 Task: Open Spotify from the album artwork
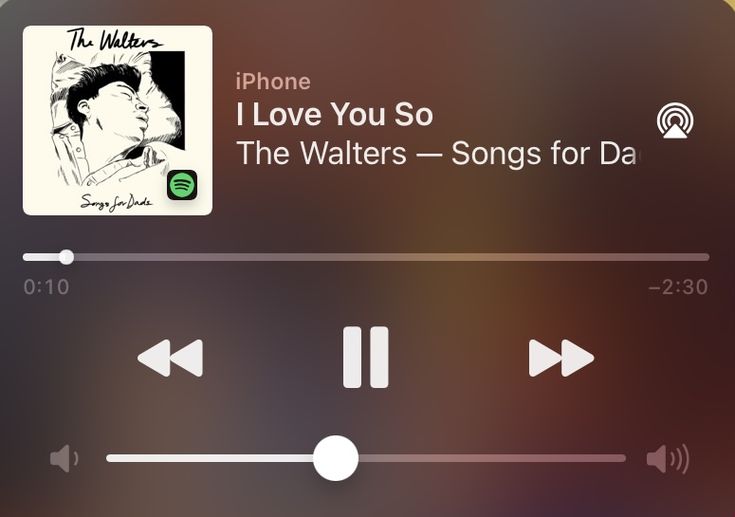coord(182,185)
